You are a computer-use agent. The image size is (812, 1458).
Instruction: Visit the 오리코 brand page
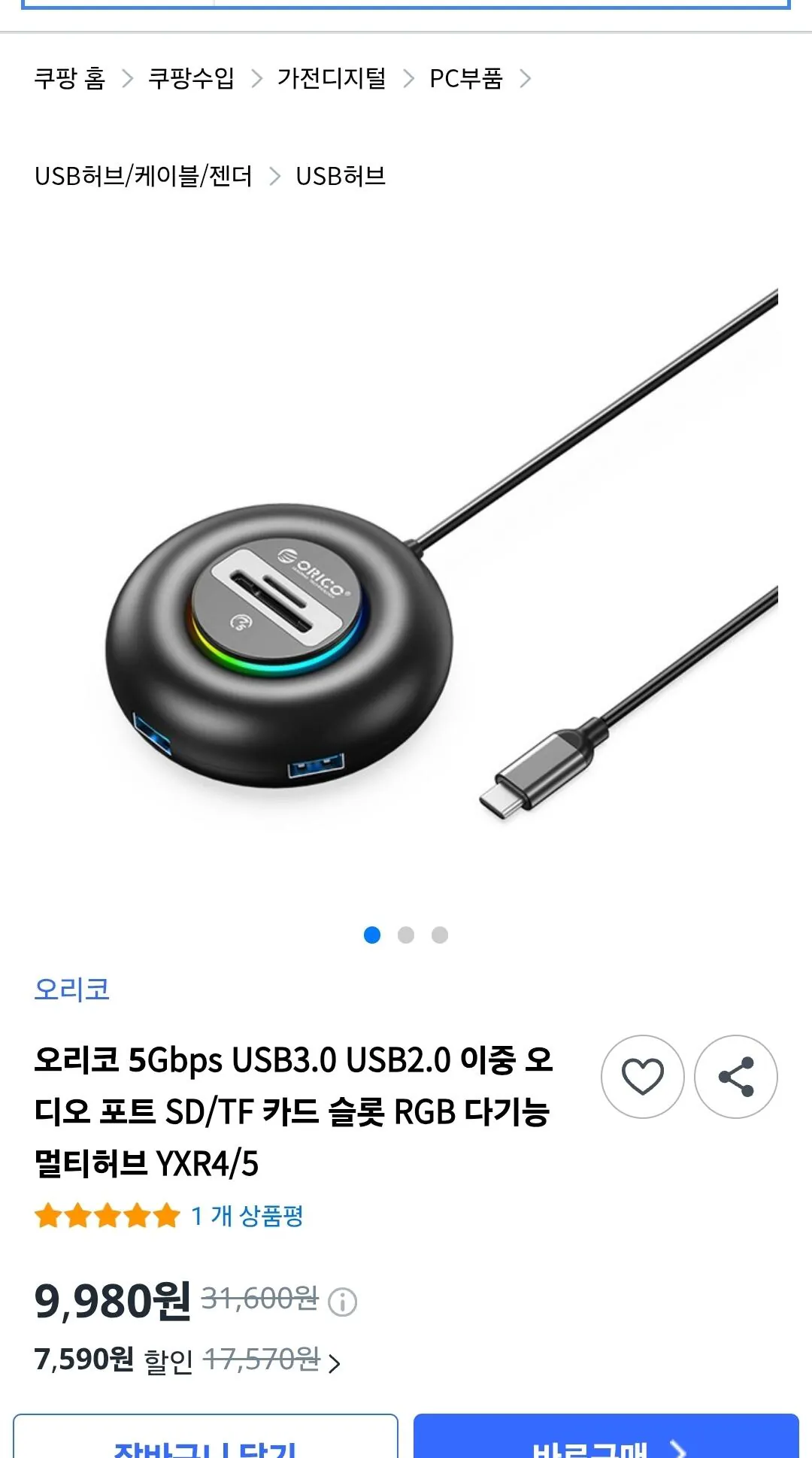click(x=72, y=989)
